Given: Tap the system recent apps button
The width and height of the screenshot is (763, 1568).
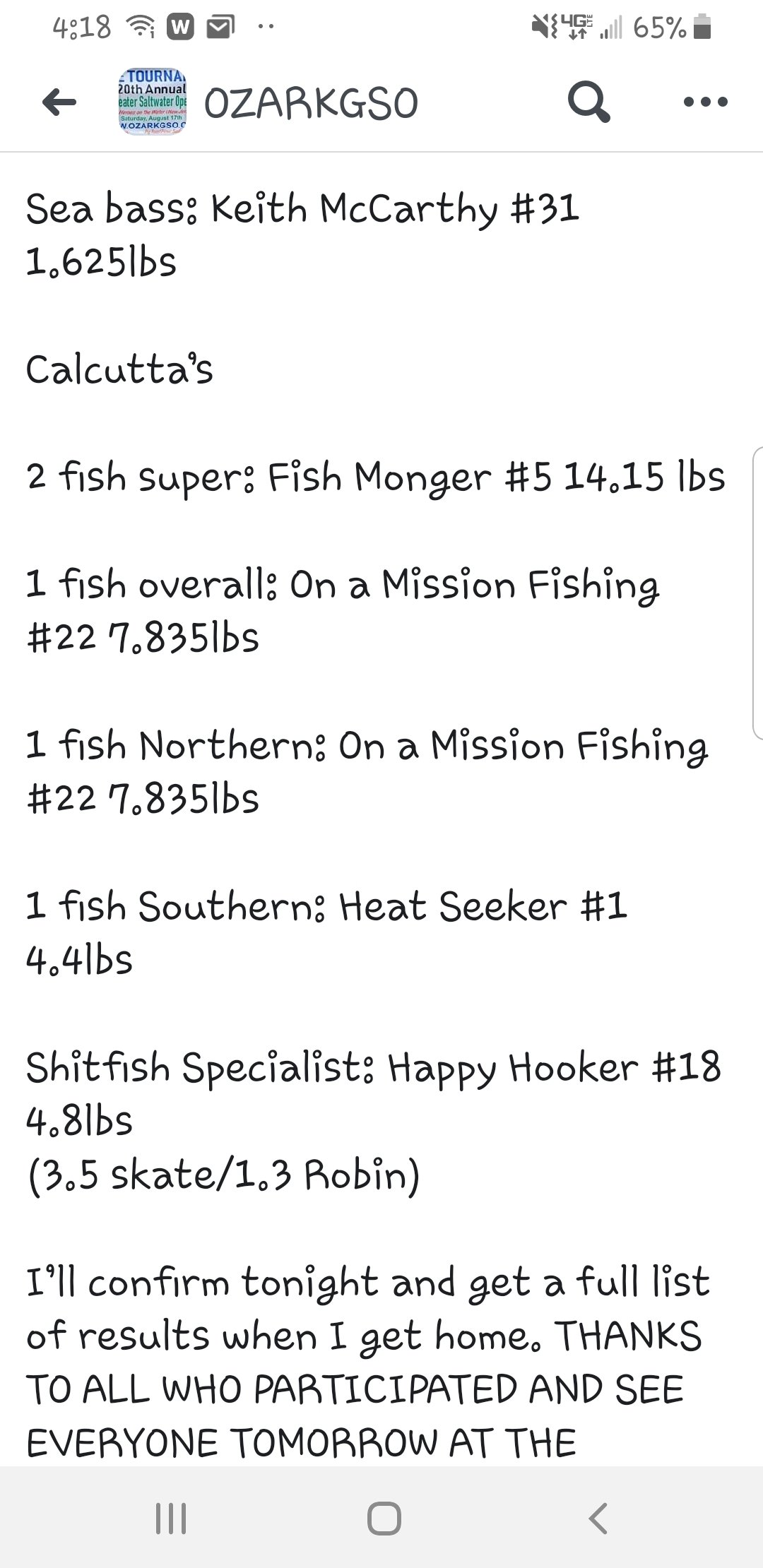Looking at the screenshot, I should click(170, 1518).
